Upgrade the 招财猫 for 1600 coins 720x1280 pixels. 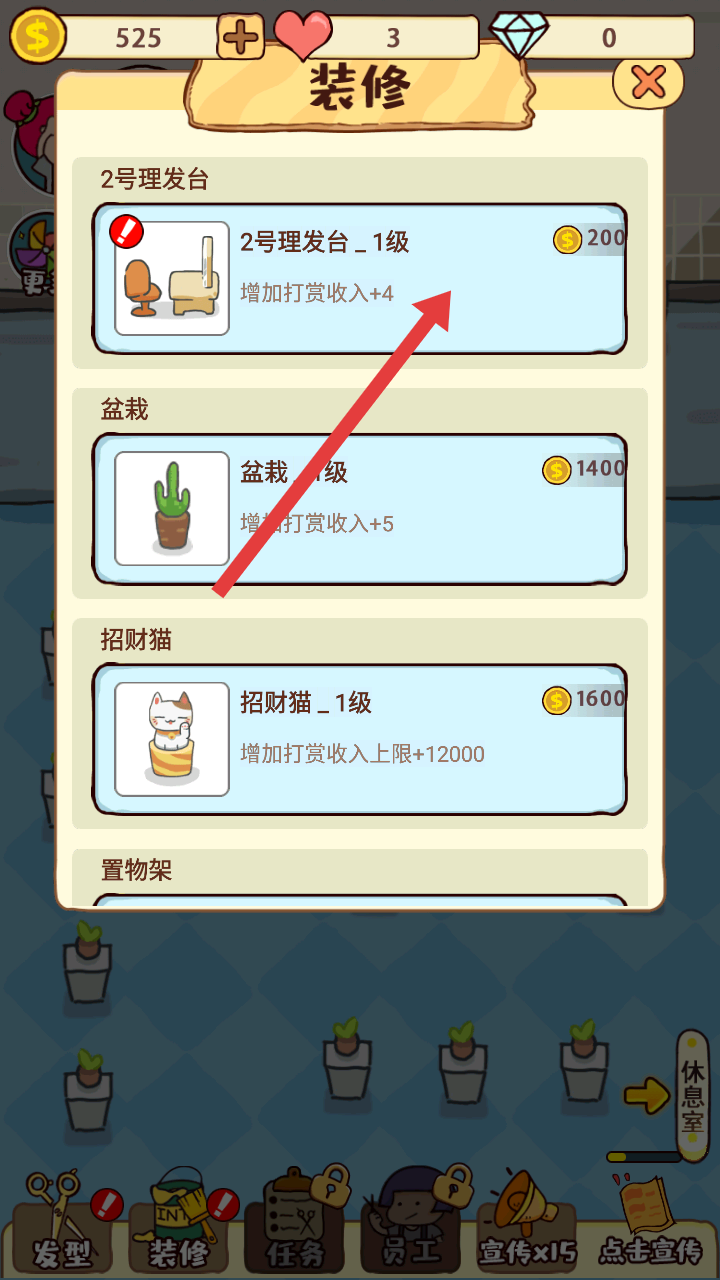tap(584, 700)
